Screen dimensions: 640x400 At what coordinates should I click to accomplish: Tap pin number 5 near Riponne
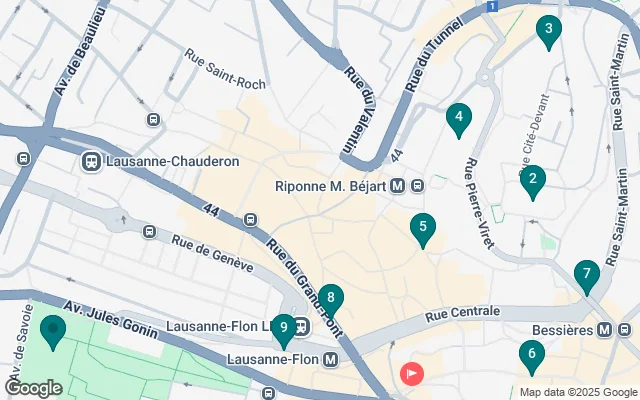point(423,228)
